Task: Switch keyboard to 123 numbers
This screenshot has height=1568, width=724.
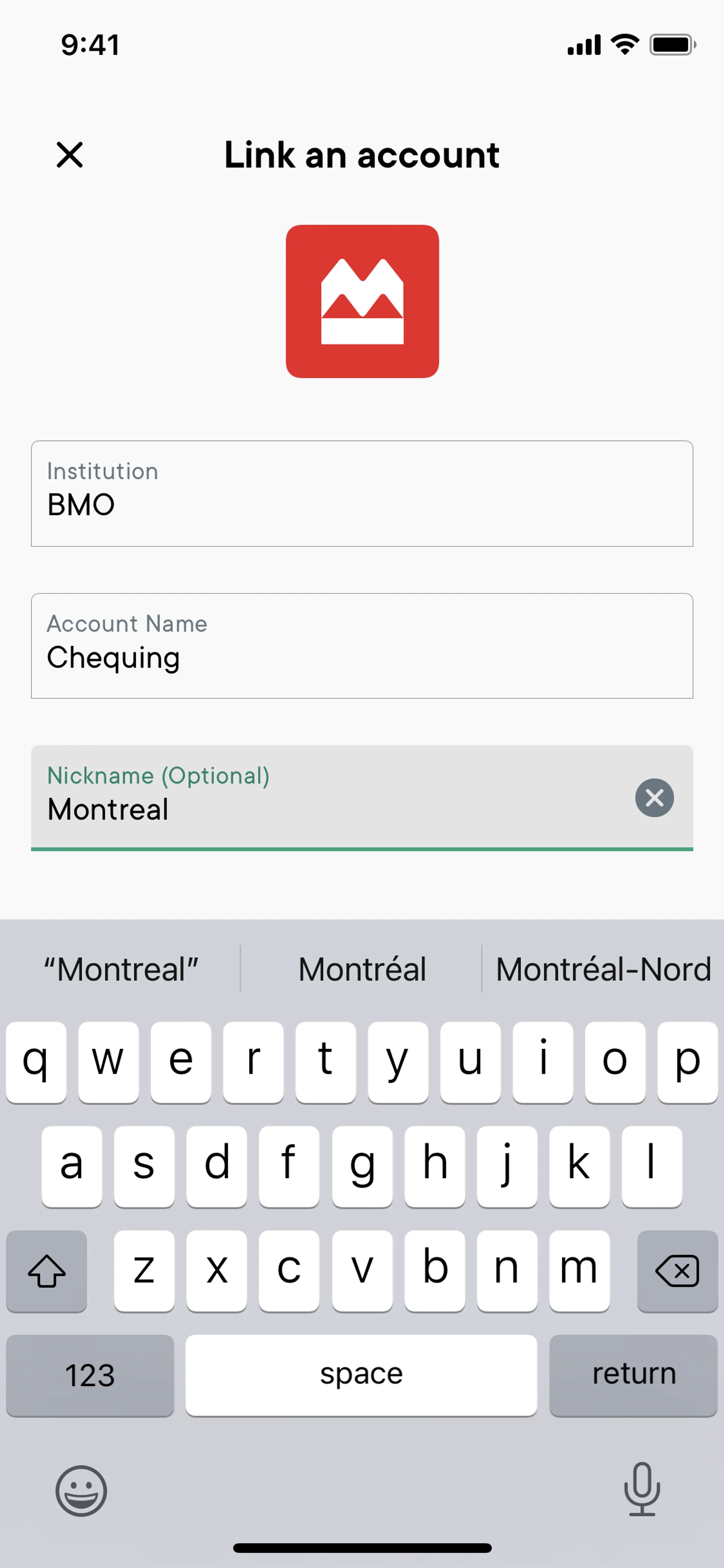Action: tap(89, 1374)
